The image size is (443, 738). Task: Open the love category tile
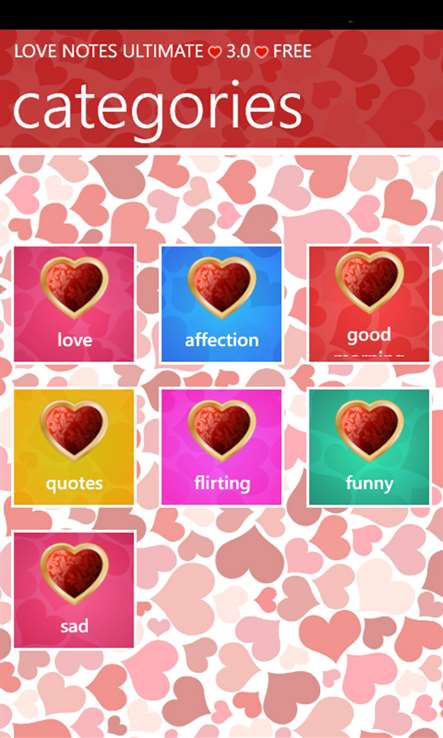point(74,304)
